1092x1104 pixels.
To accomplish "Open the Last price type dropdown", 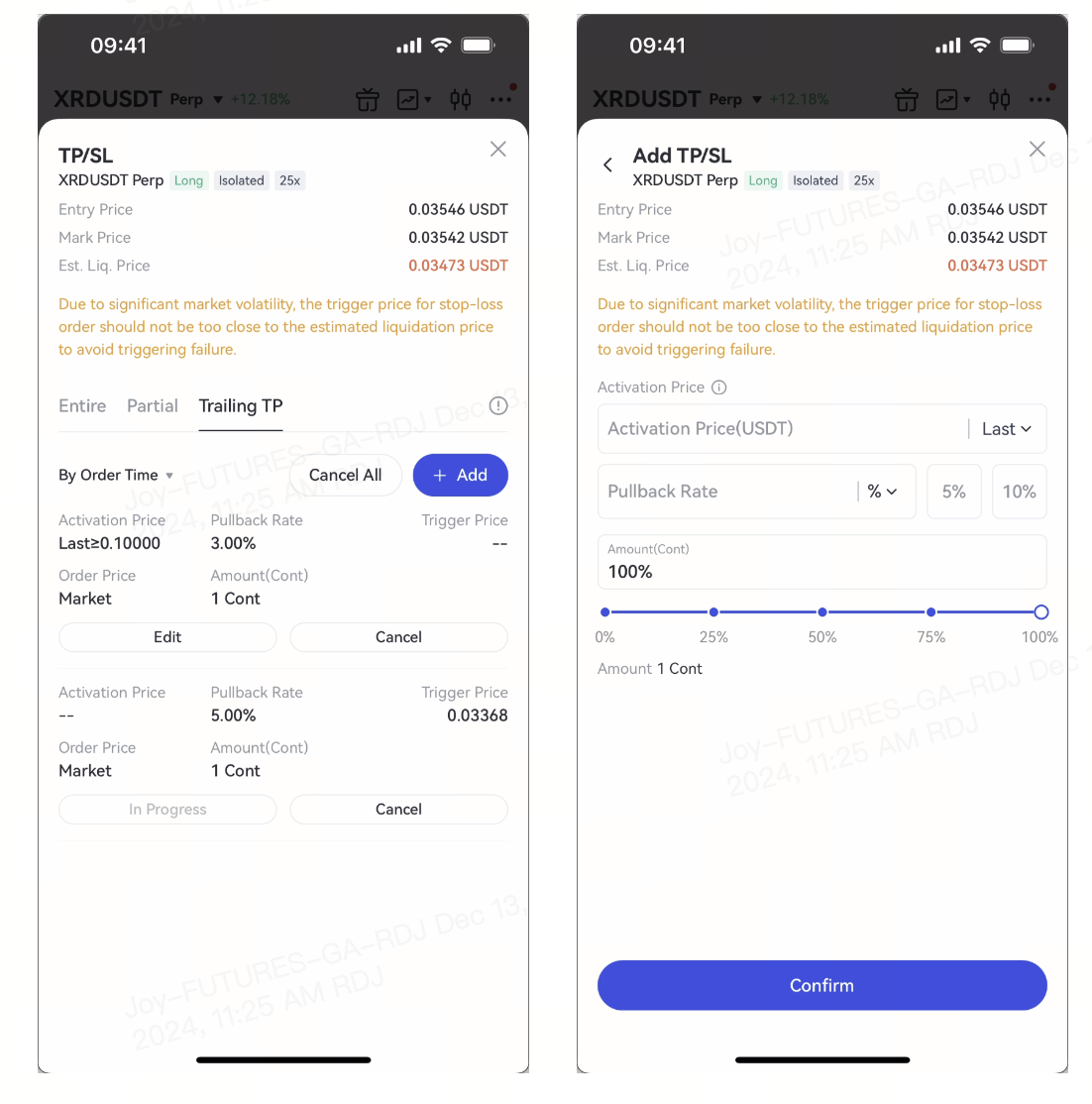I will 1007,429.
